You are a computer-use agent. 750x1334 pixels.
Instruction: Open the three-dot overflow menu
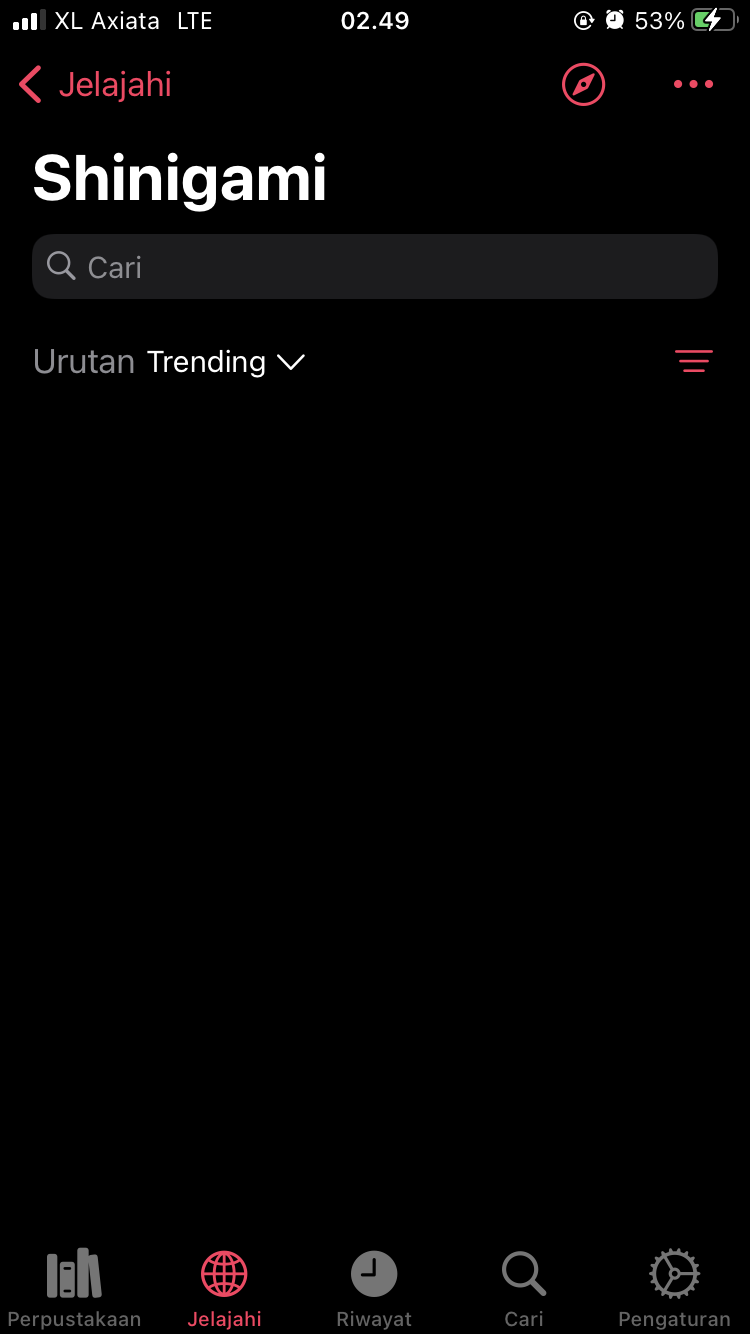(693, 85)
